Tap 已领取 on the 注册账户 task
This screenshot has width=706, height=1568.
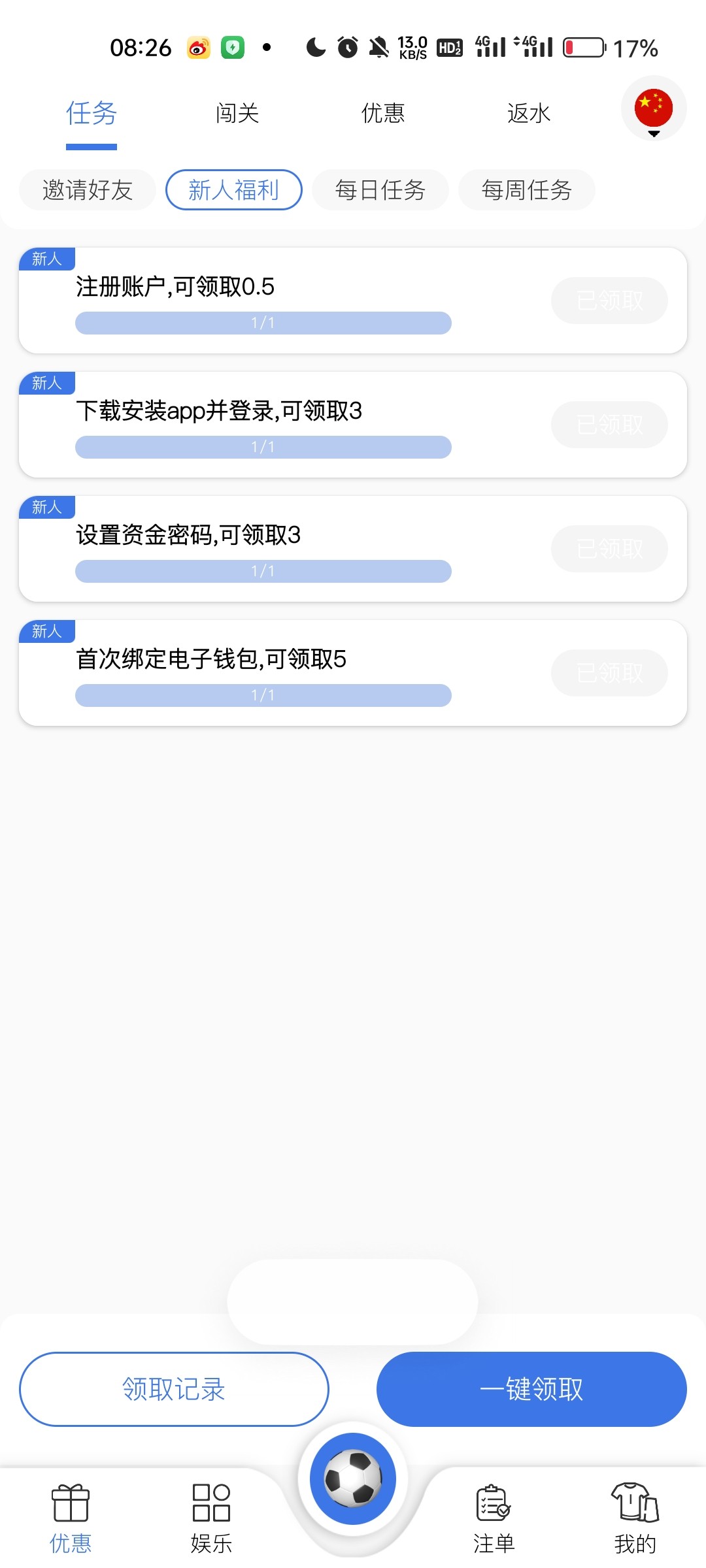[x=609, y=301]
